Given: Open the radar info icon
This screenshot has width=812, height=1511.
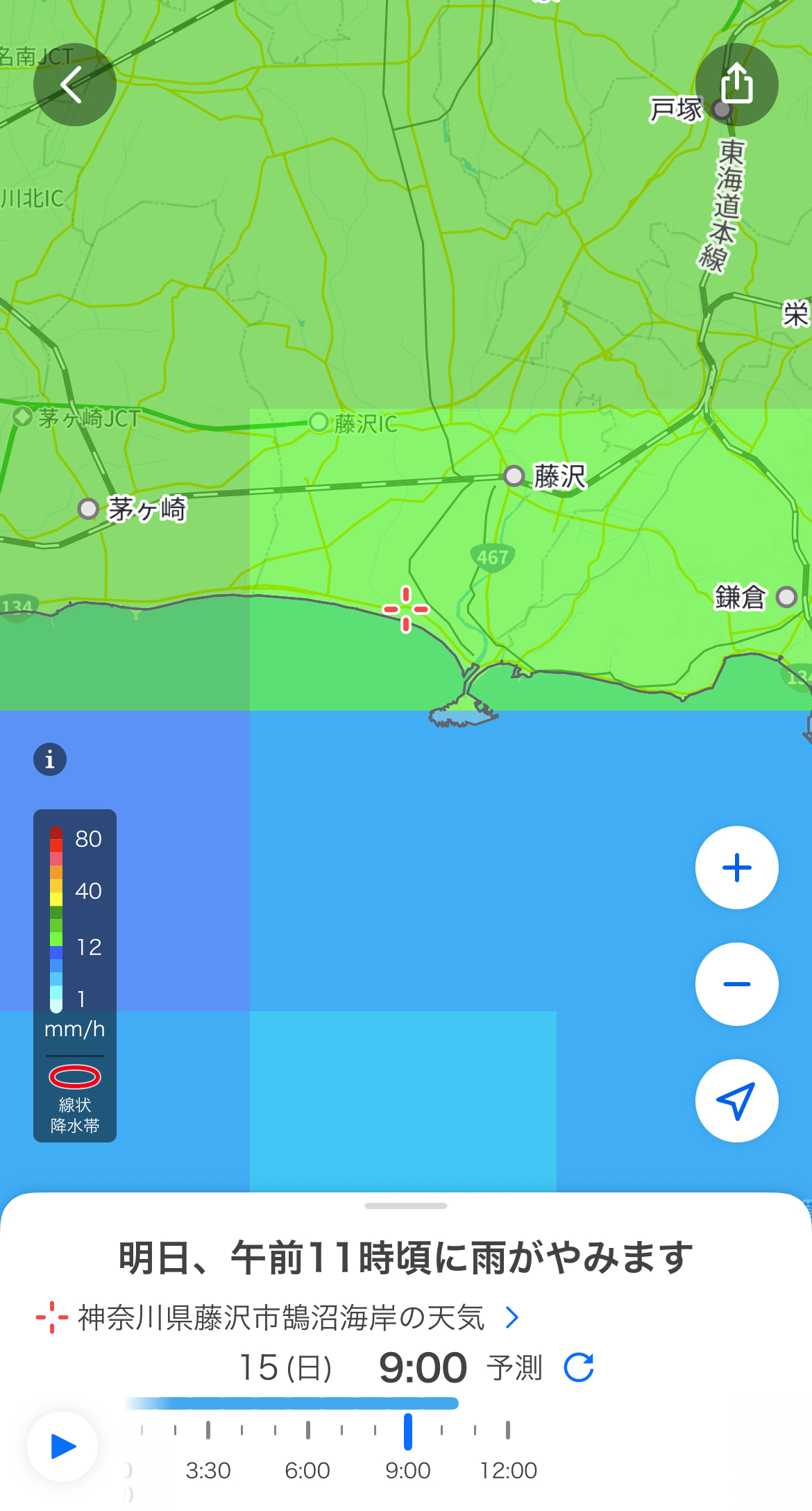Looking at the screenshot, I should 50,759.
